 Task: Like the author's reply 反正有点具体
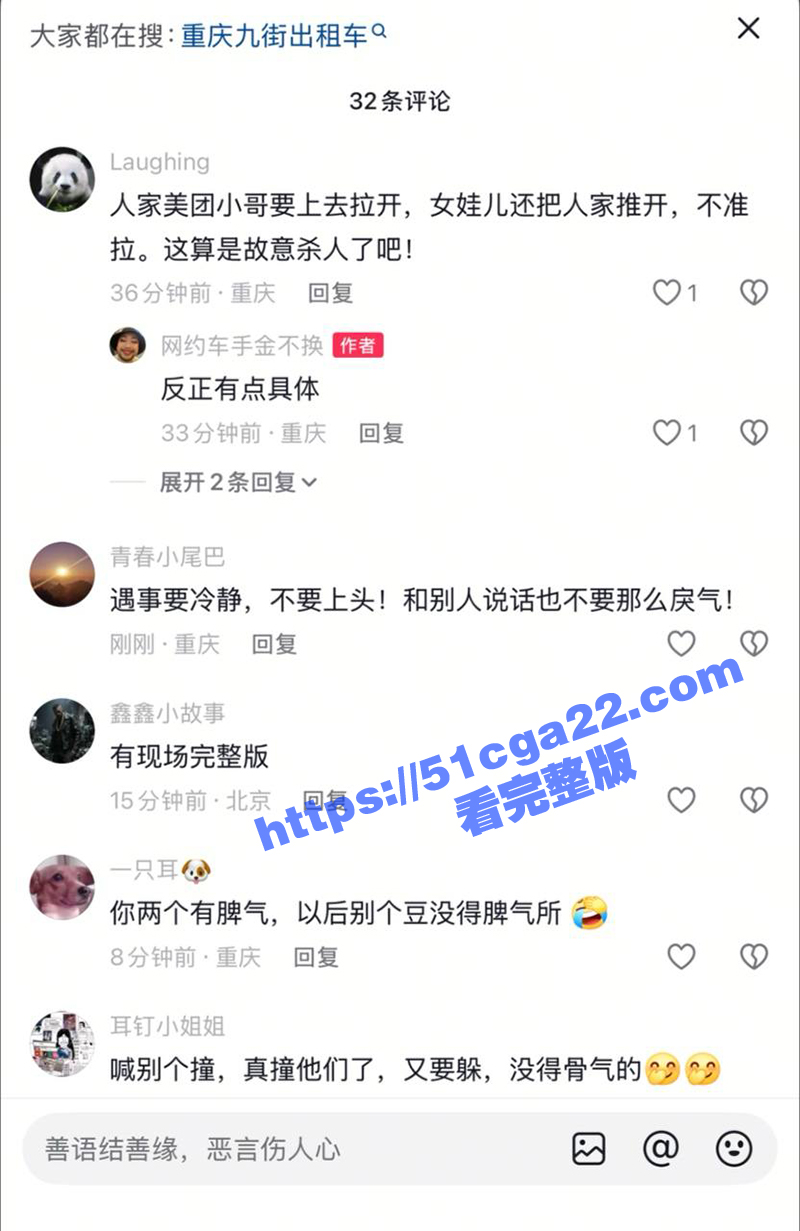click(667, 432)
